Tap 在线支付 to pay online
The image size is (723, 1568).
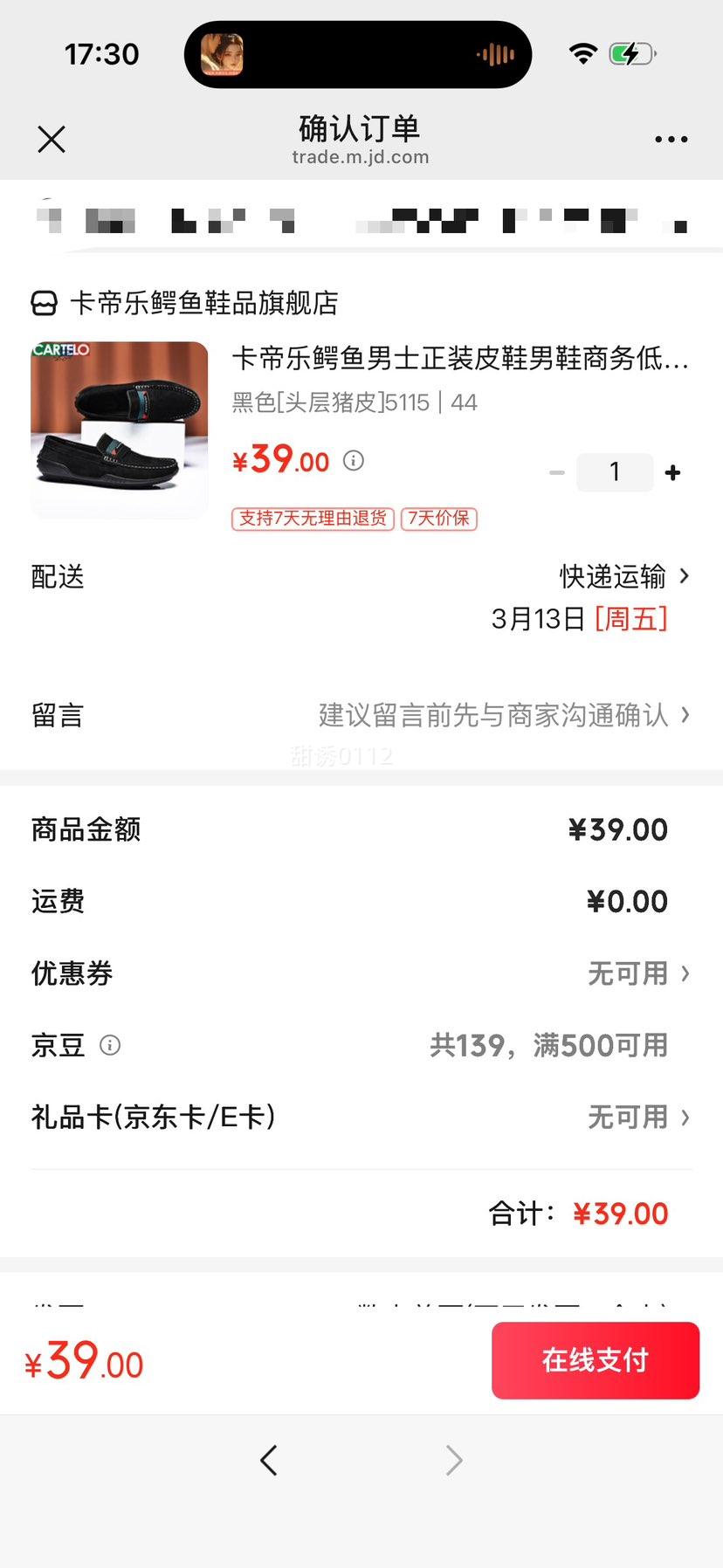coord(596,1360)
